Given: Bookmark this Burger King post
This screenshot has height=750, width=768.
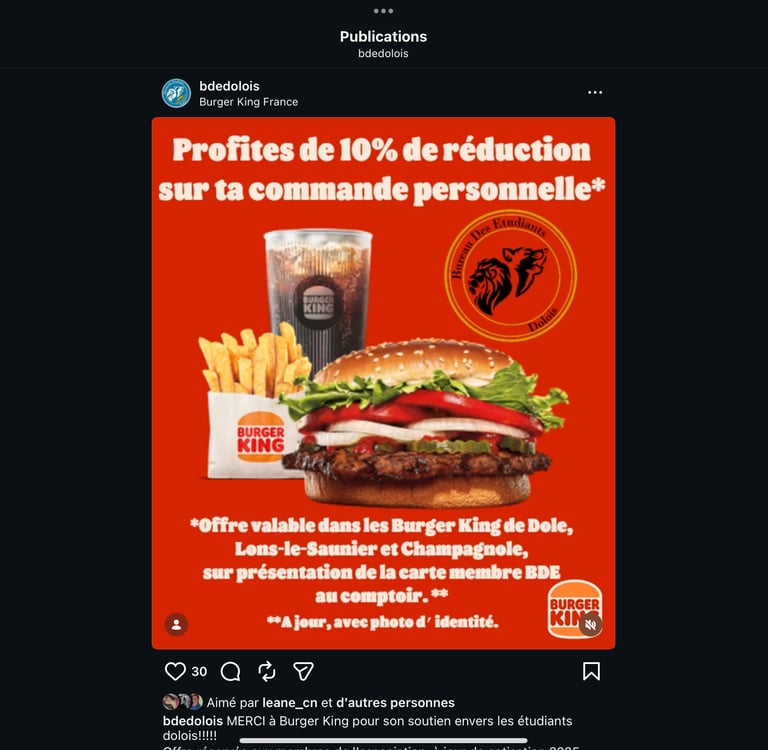Looking at the screenshot, I should coord(591,672).
